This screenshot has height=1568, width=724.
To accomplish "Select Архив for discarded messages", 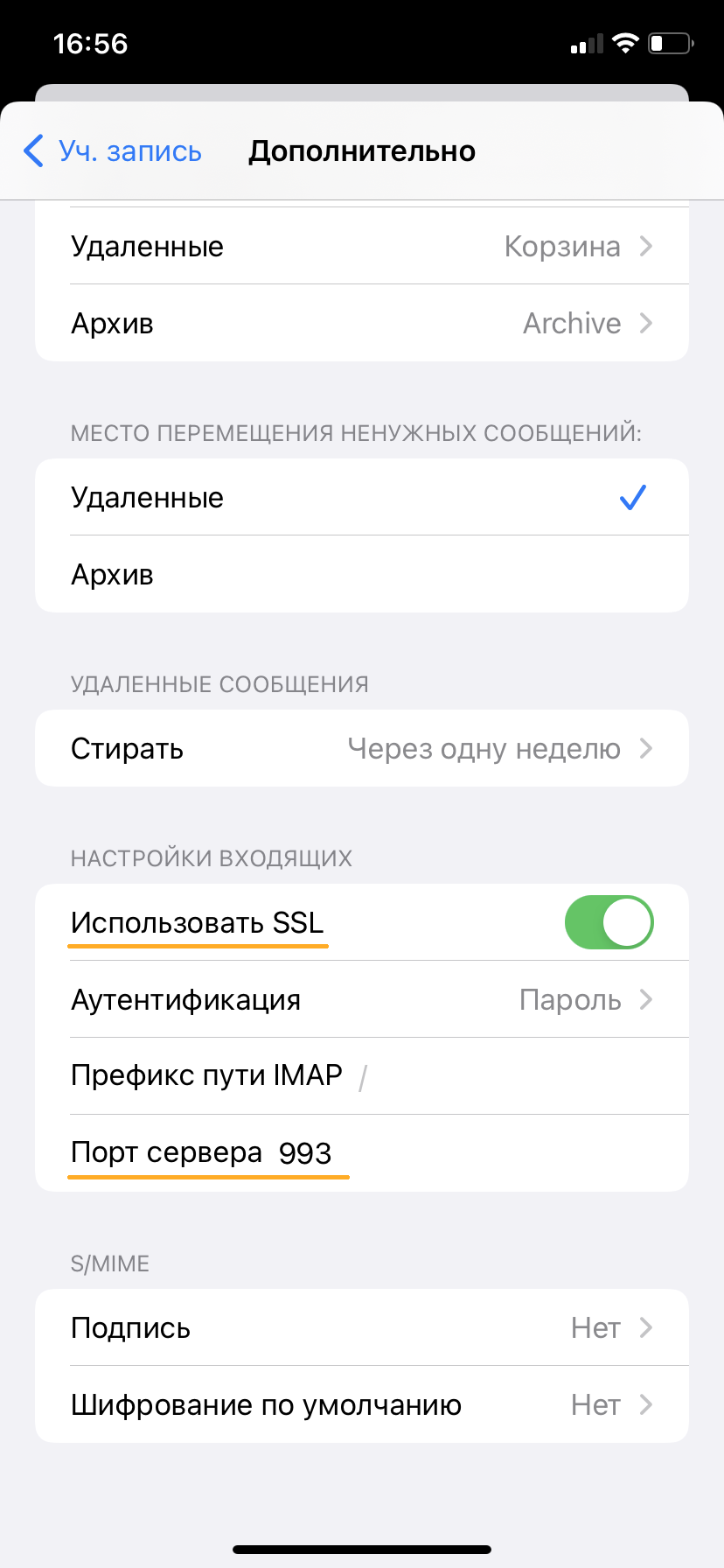I will (x=362, y=574).
